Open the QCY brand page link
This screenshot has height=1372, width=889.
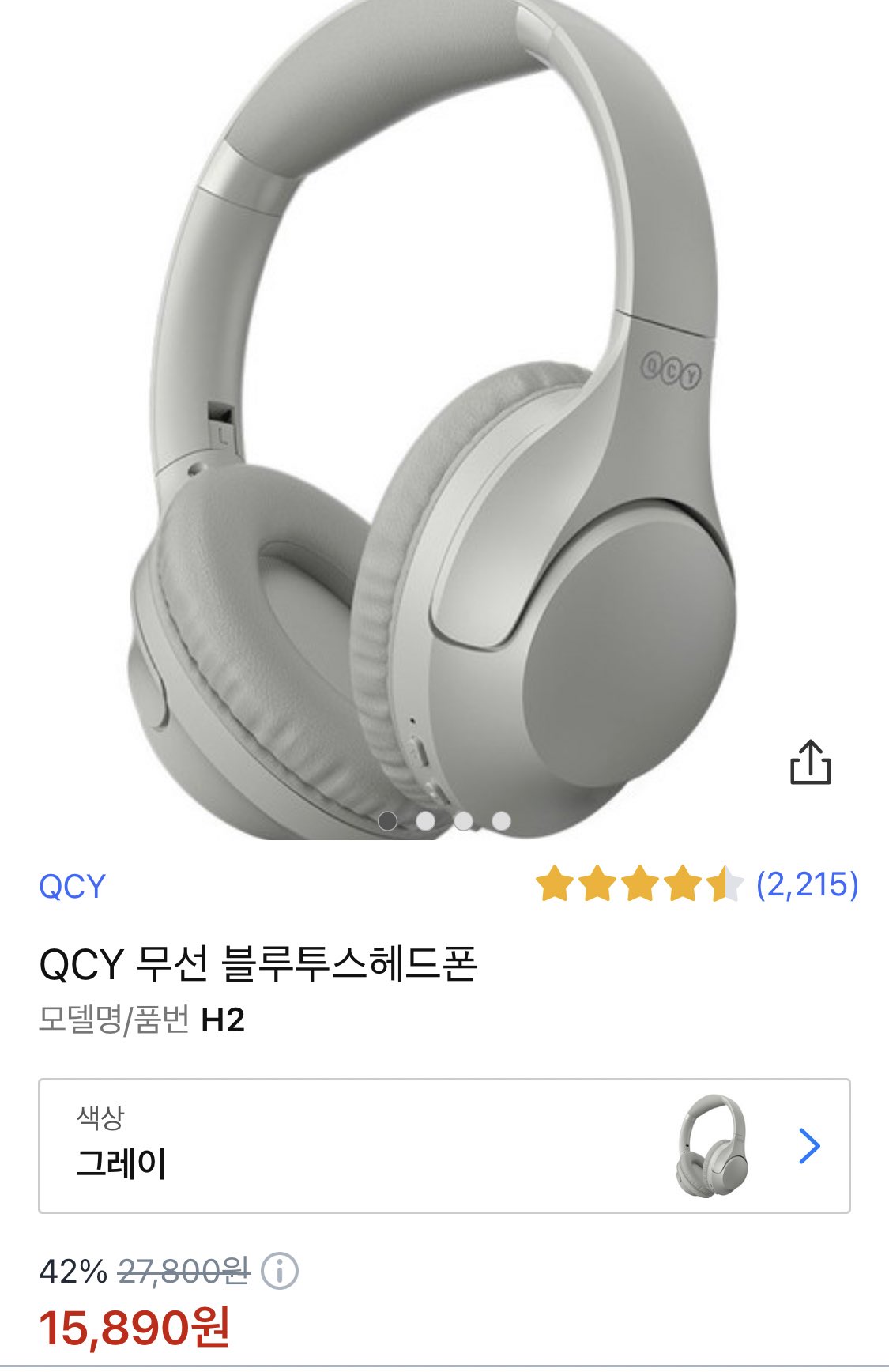pyautogui.click(x=71, y=886)
